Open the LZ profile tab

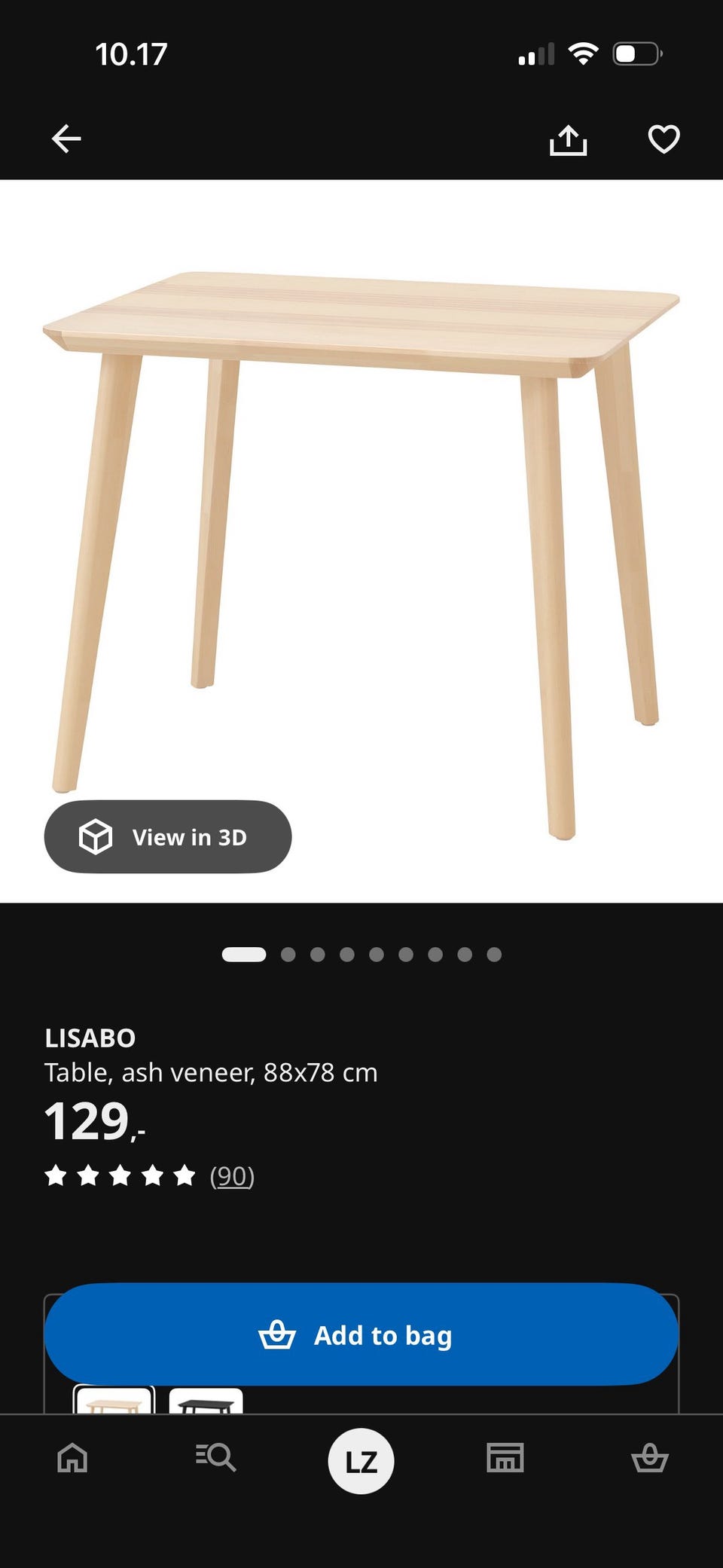point(361,1461)
